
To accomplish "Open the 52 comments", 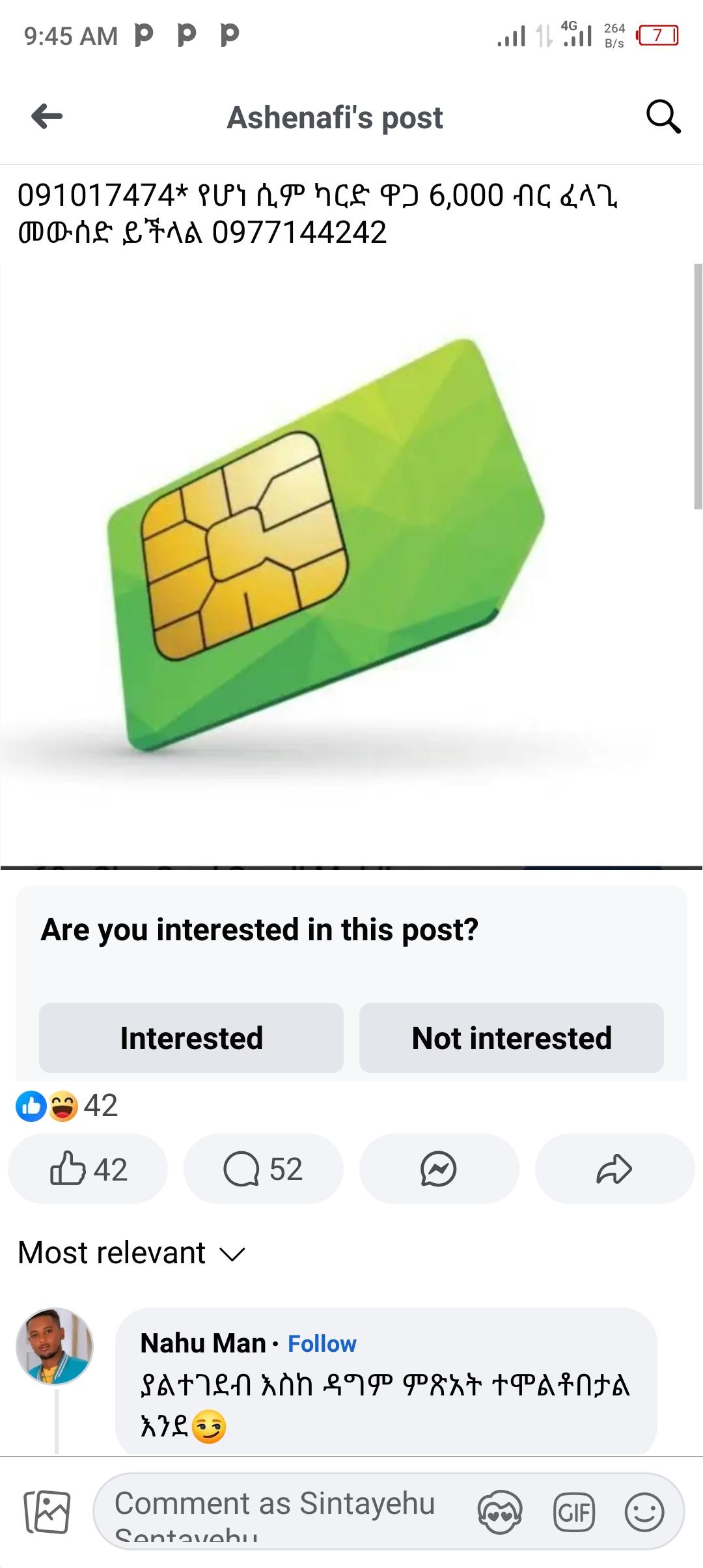I will (263, 1169).
